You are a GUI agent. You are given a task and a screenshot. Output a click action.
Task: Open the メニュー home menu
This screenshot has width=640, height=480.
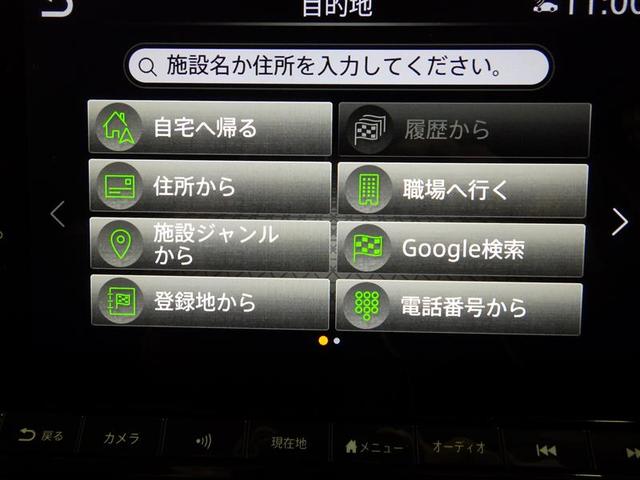[x=372, y=446]
